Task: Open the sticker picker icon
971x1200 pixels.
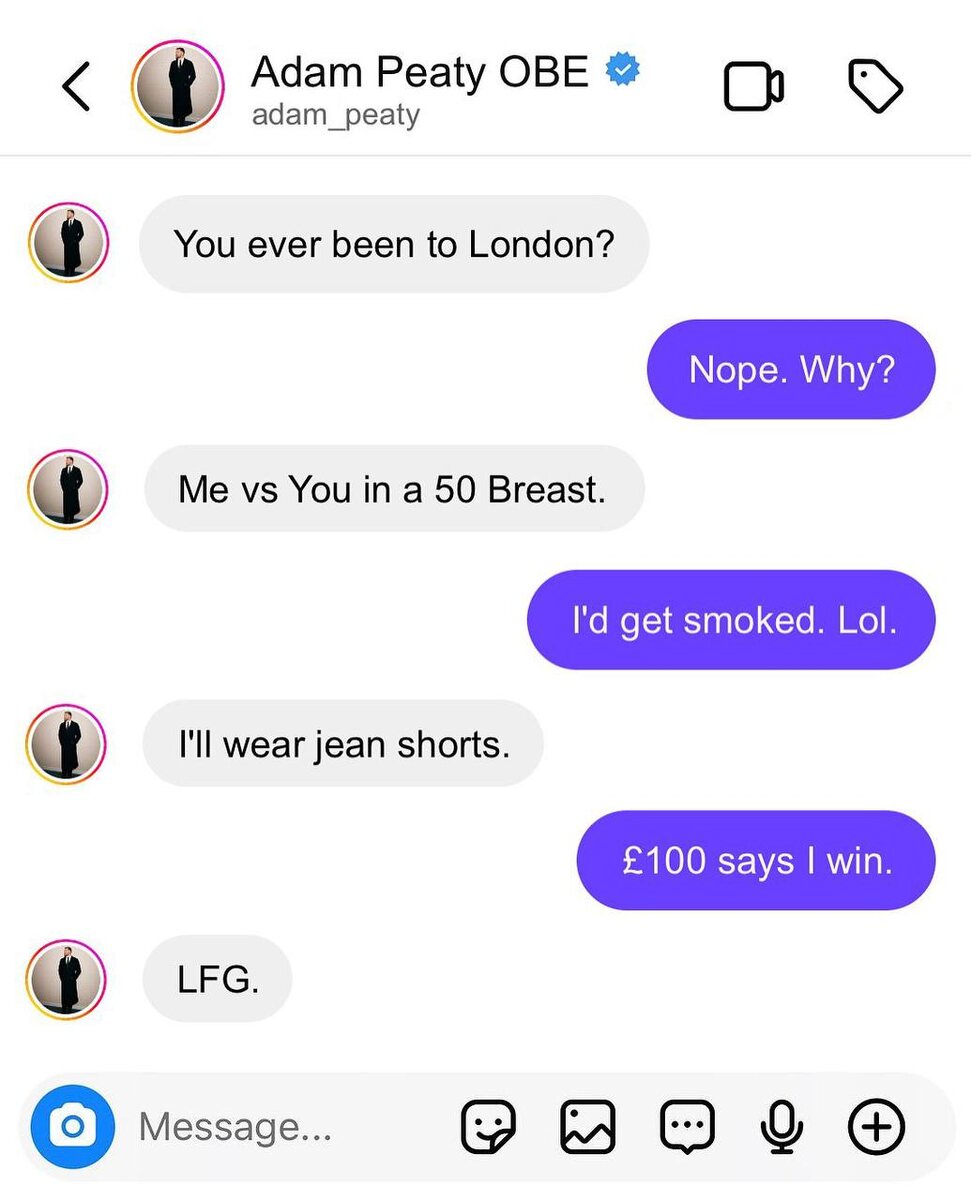Action: pyautogui.click(x=488, y=1126)
